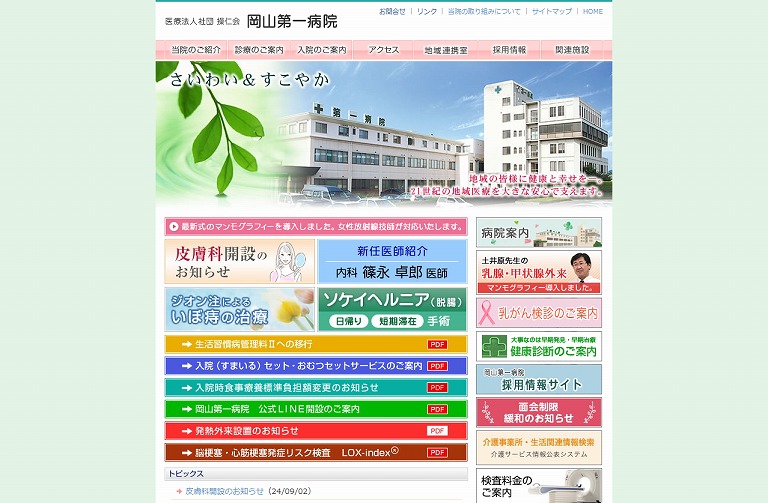Go to HOME link
This screenshot has height=503, width=768.
coord(592,11)
